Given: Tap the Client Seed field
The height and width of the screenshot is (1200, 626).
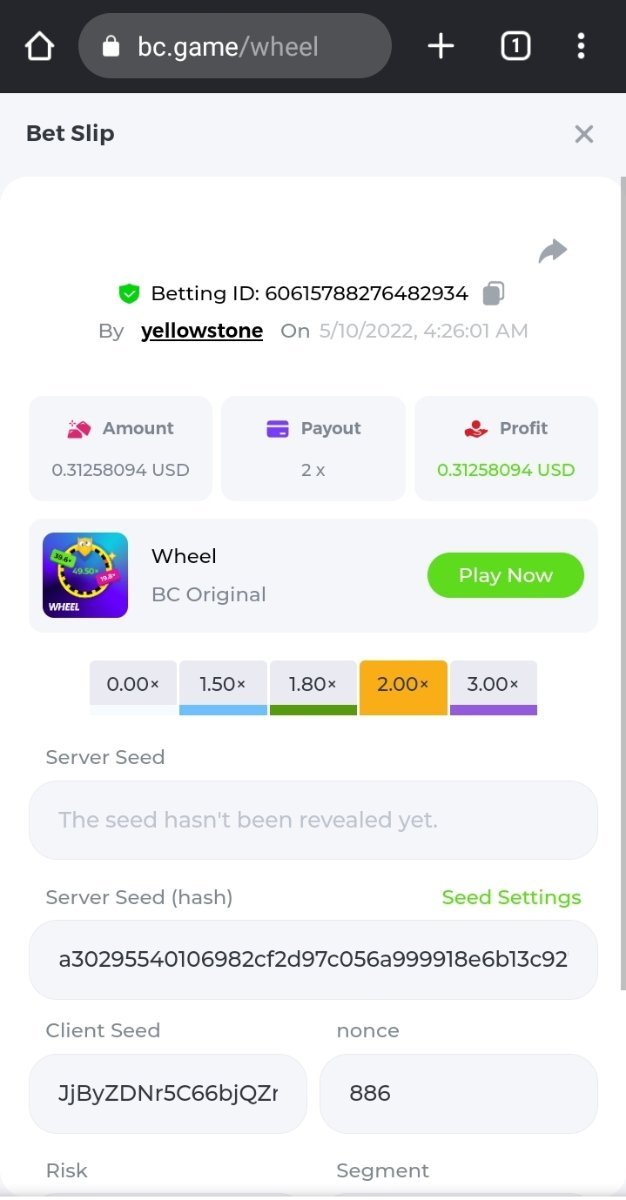Looking at the screenshot, I should pos(168,1093).
